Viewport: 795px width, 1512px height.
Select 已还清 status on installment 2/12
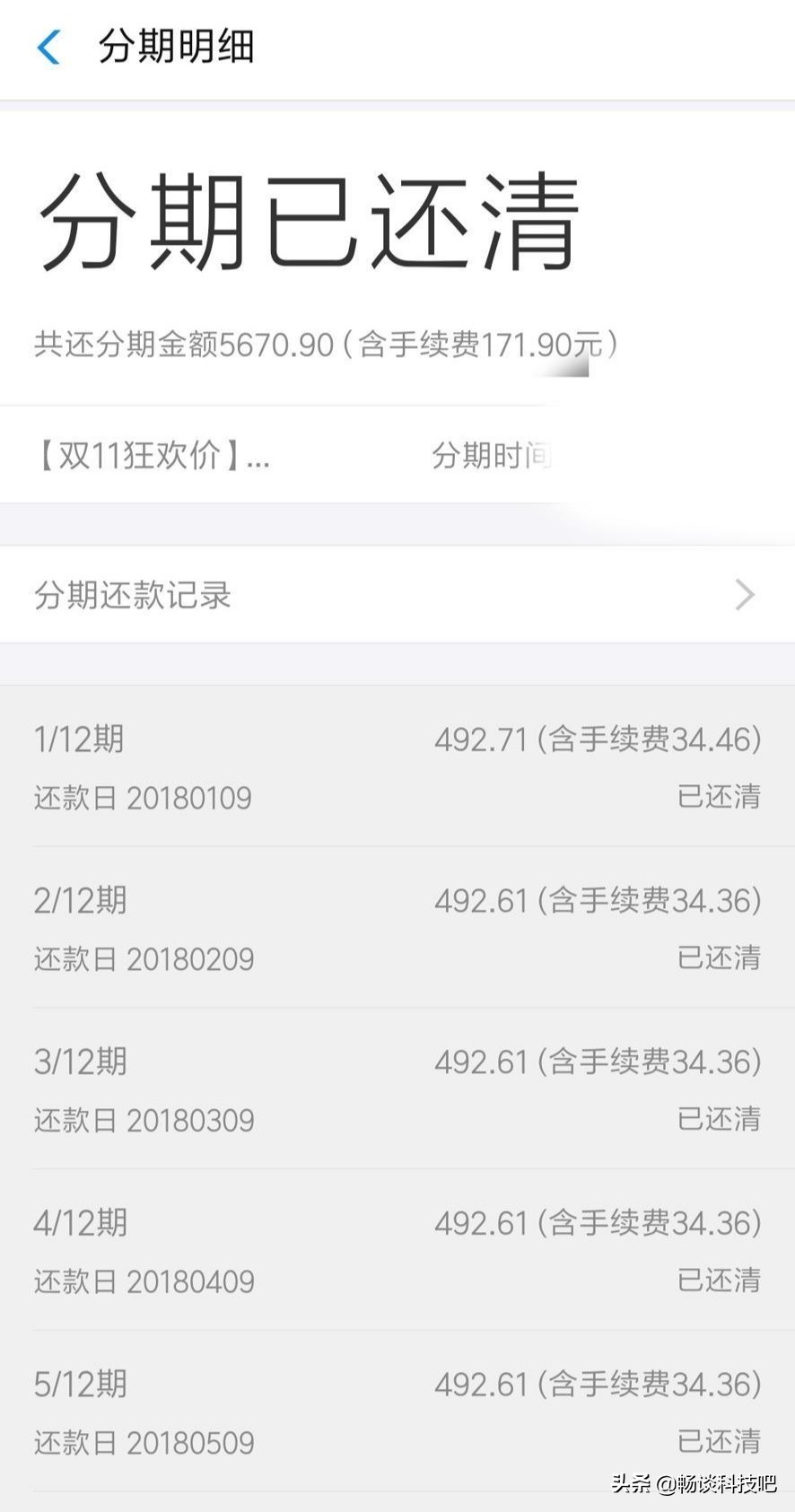tap(718, 958)
